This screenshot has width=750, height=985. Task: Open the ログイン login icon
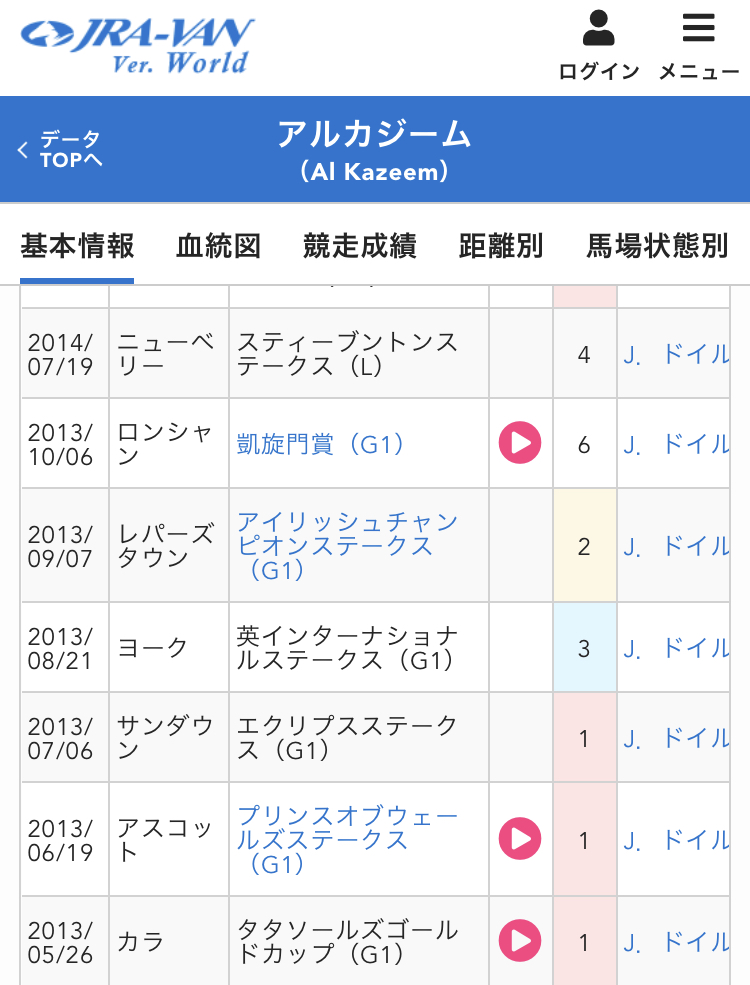[x=598, y=45]
